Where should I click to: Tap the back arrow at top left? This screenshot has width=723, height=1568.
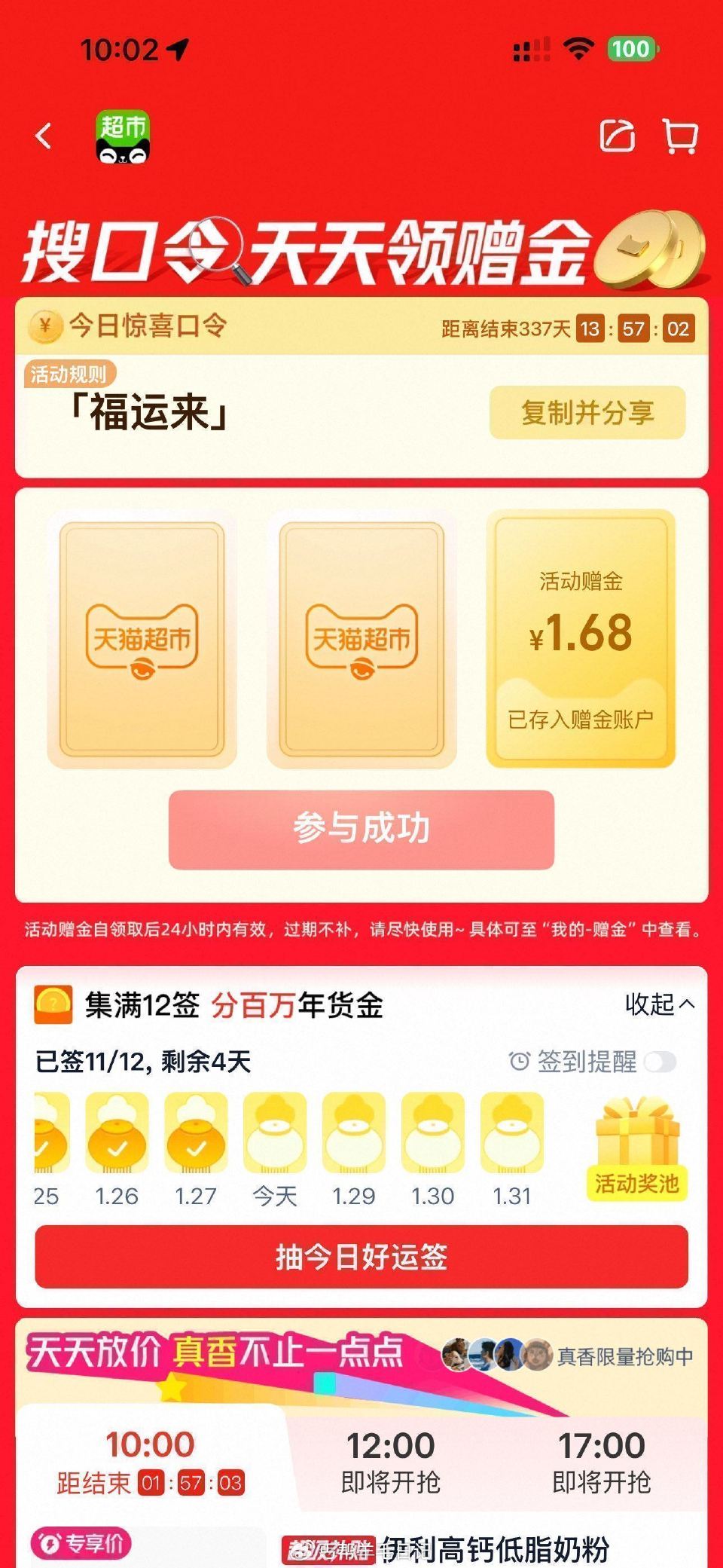pyautogui.click(x=44, y=134)
